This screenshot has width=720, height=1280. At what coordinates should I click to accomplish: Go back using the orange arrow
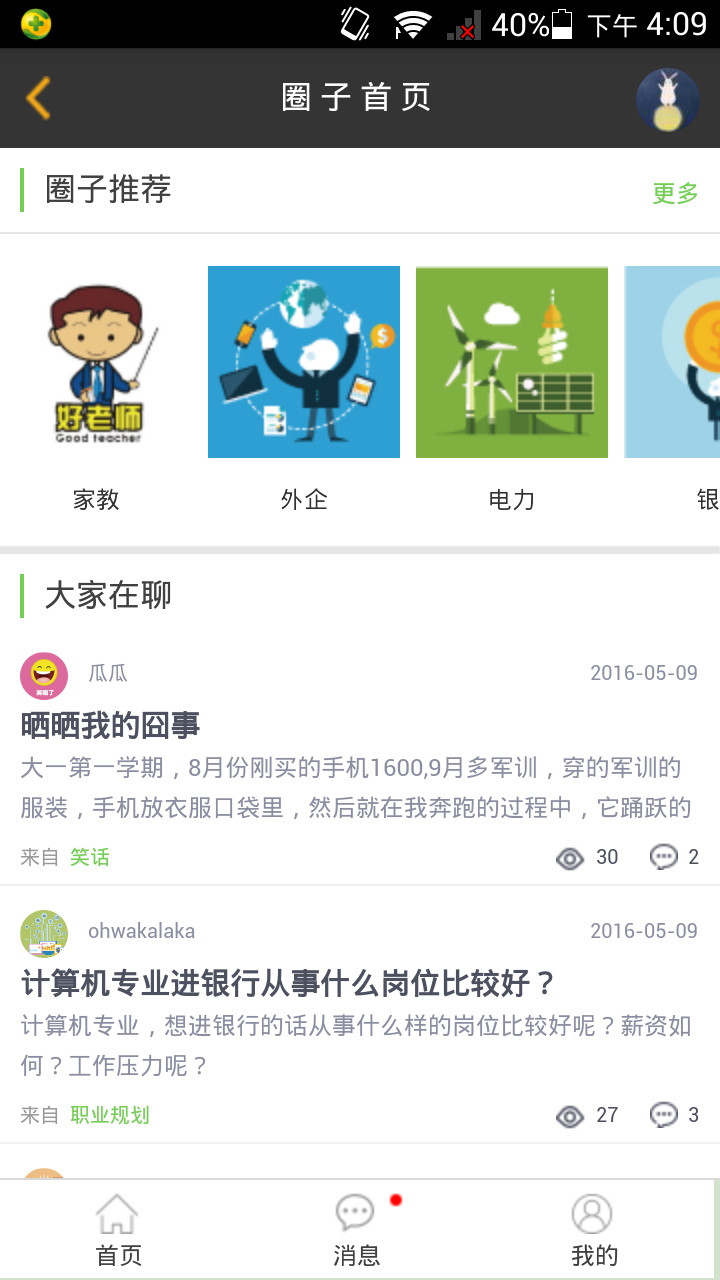coord(38,97)
